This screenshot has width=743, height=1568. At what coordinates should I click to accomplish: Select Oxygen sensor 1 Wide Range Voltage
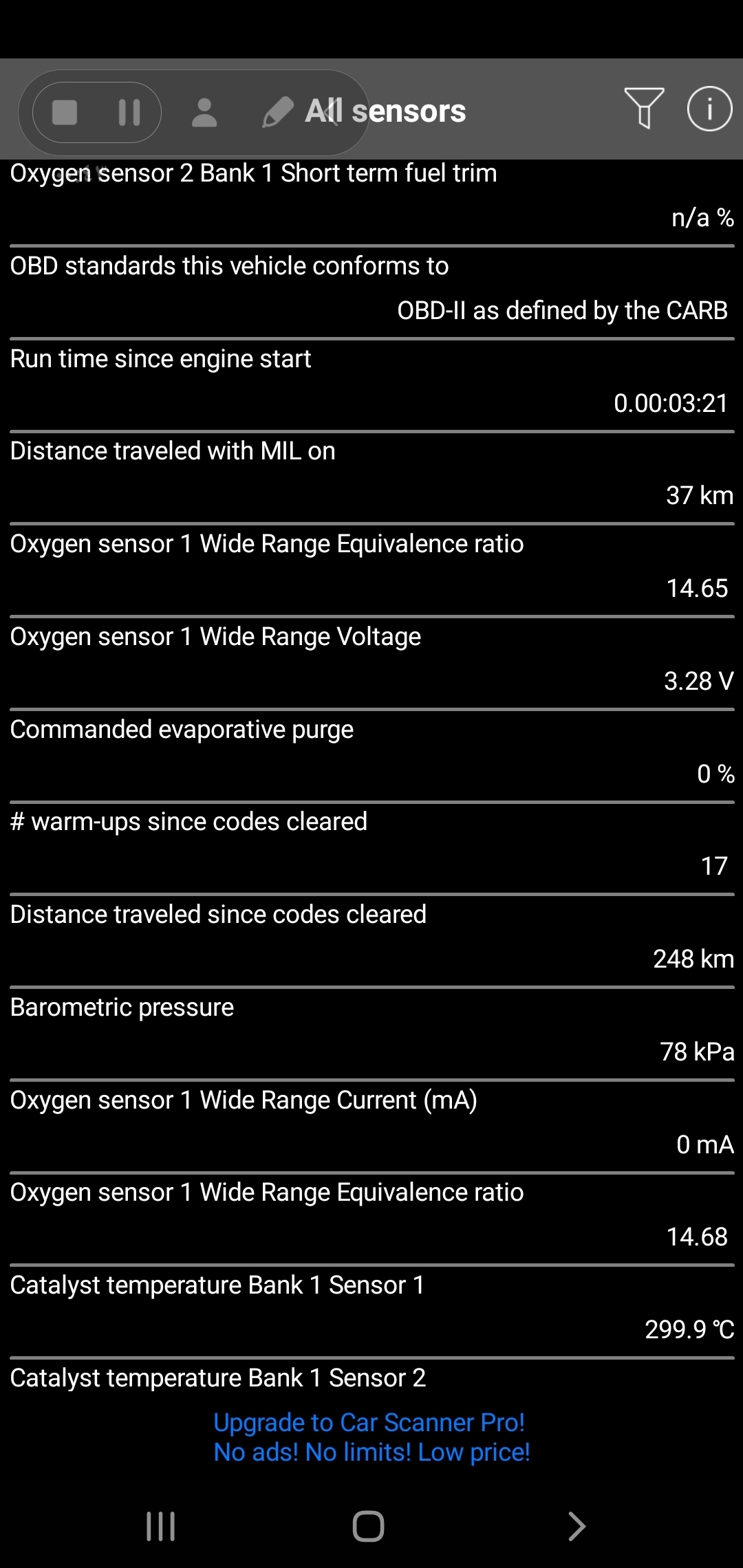pyautogui.click(x=371, y=660)
